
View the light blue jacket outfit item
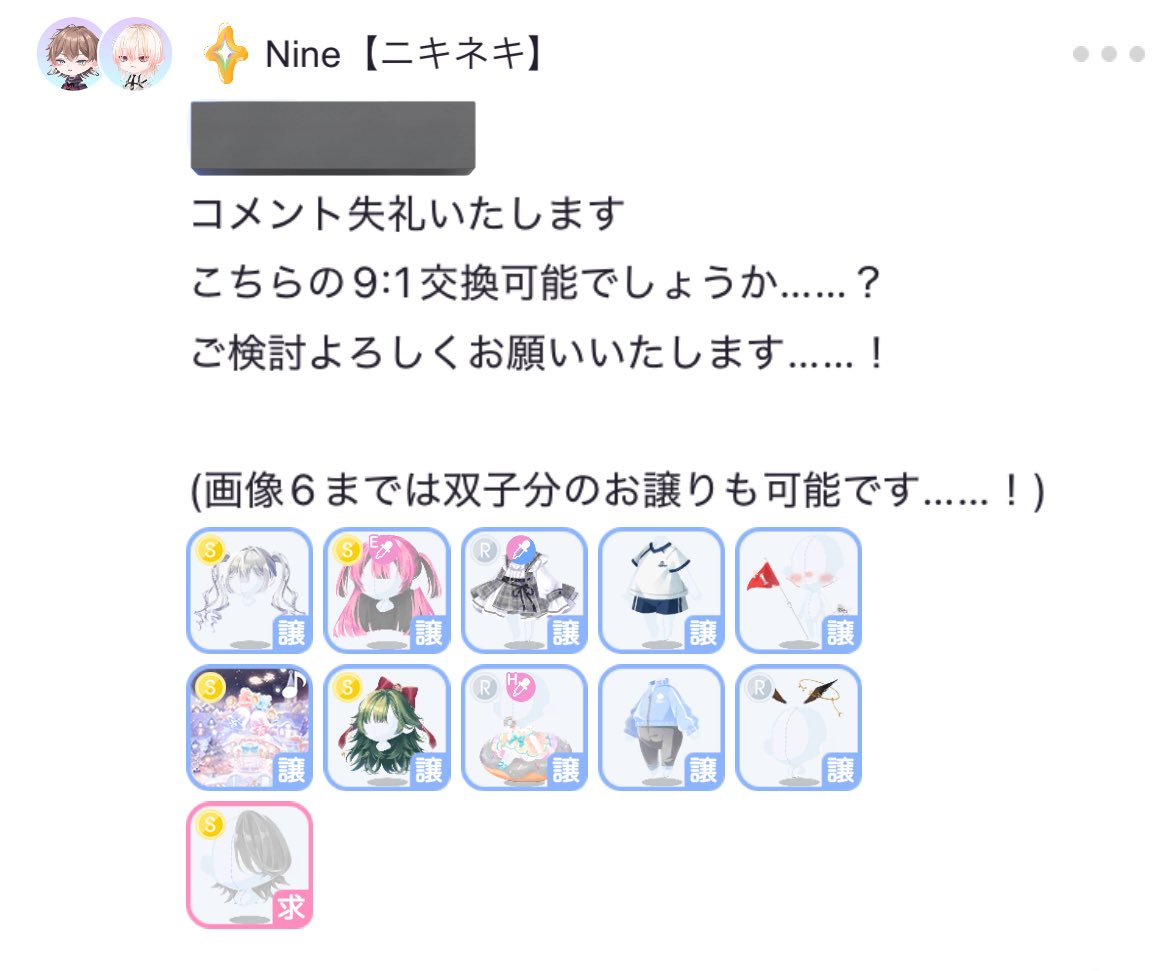coord(661,727)
